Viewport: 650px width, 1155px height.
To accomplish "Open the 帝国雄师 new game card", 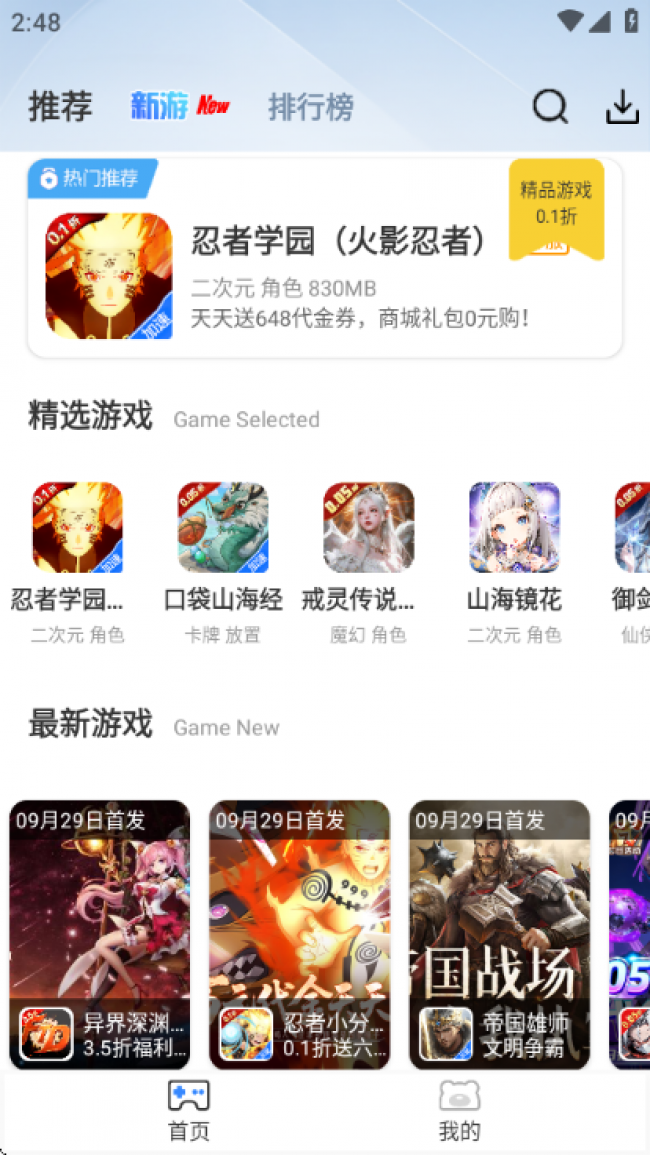I will coord(499,935).
